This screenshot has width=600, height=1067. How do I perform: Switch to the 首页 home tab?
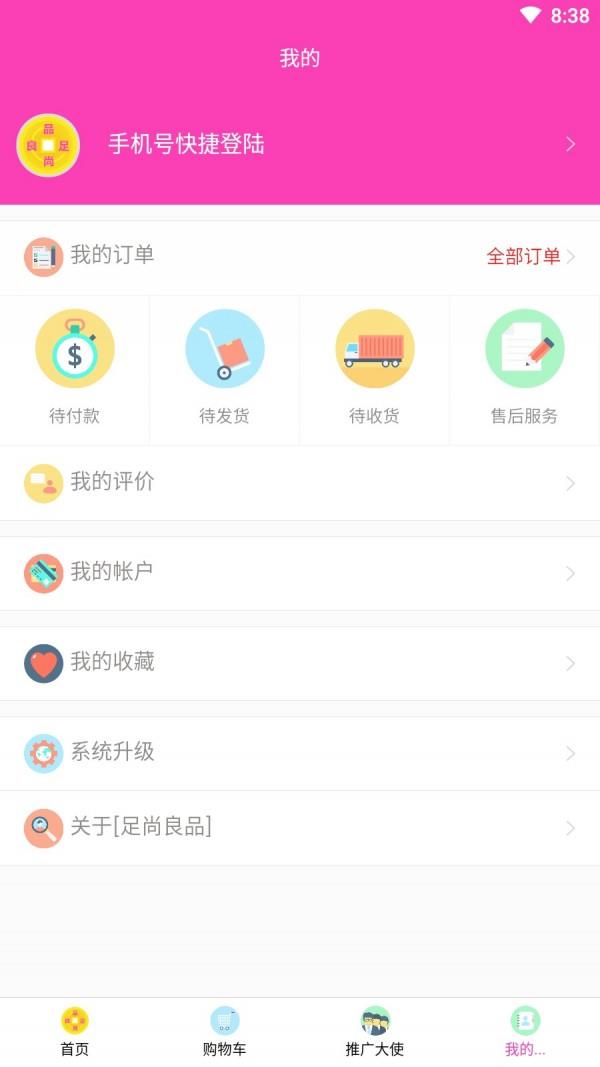pyautogui.click(x=75, y=1032)
